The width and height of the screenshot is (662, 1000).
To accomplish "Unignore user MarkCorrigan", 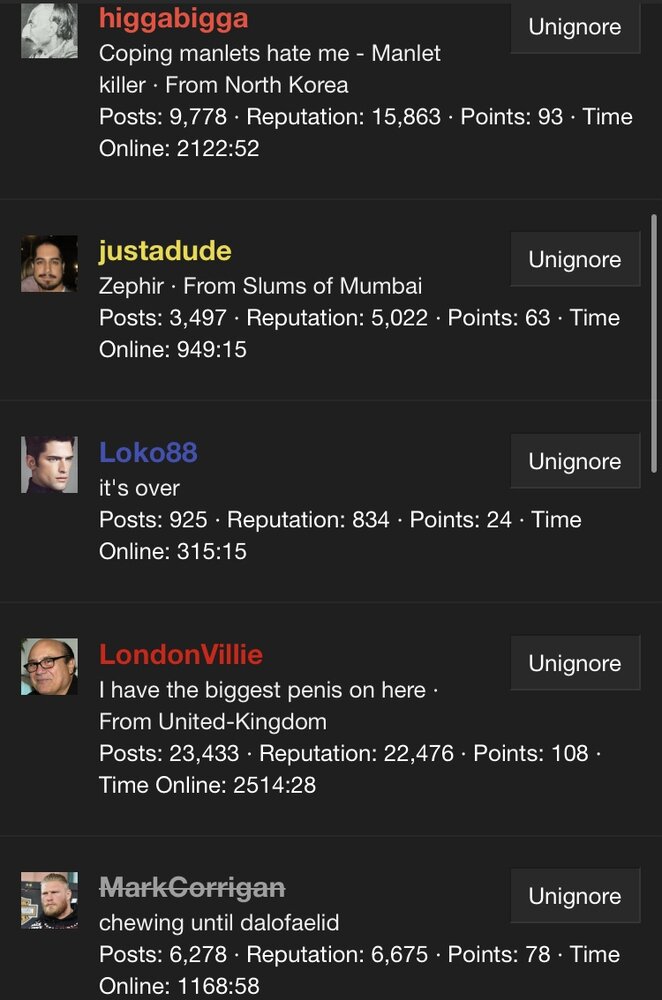I will [x=574, y=897].
